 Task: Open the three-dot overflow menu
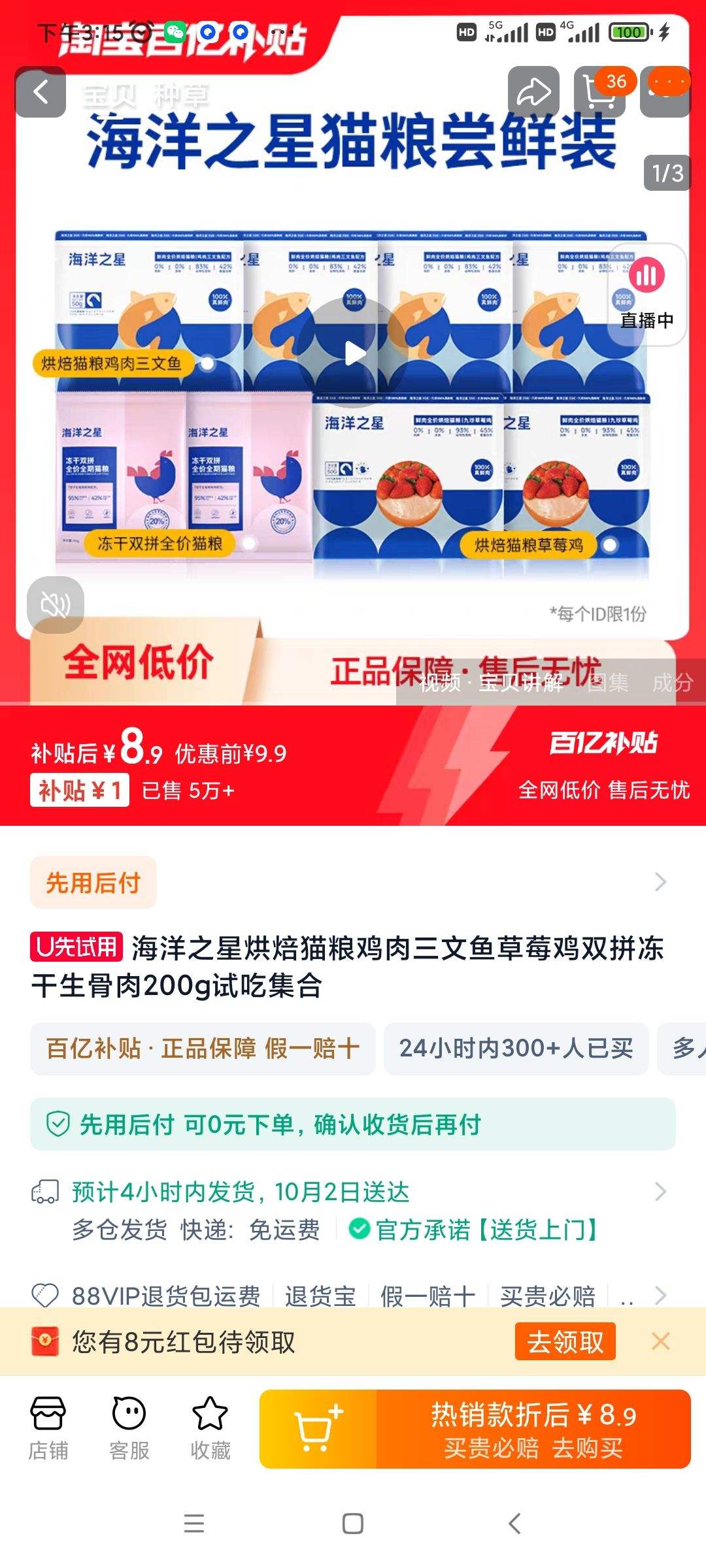tap(665, 92)
